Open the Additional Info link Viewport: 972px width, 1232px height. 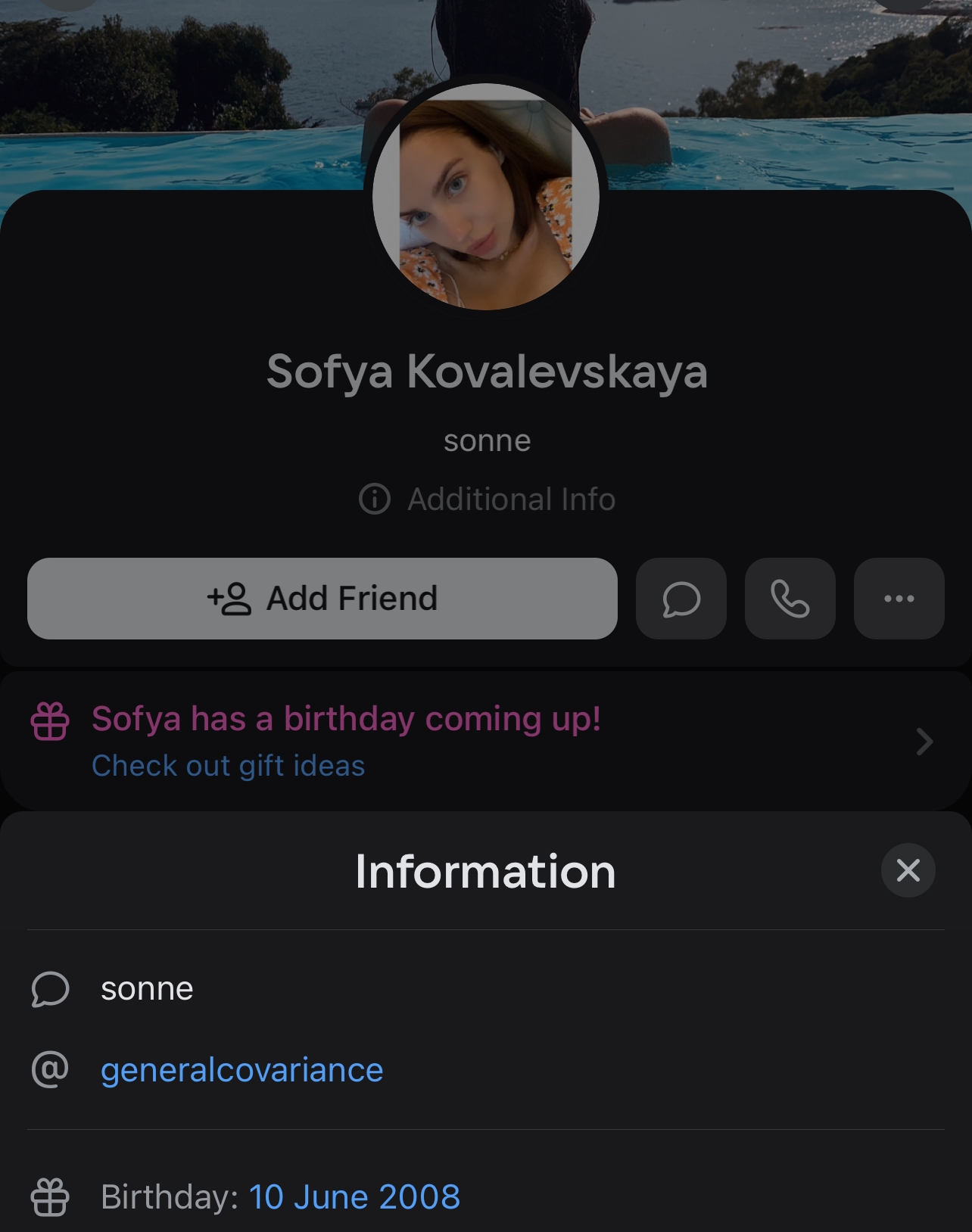[x=488, y=499]
